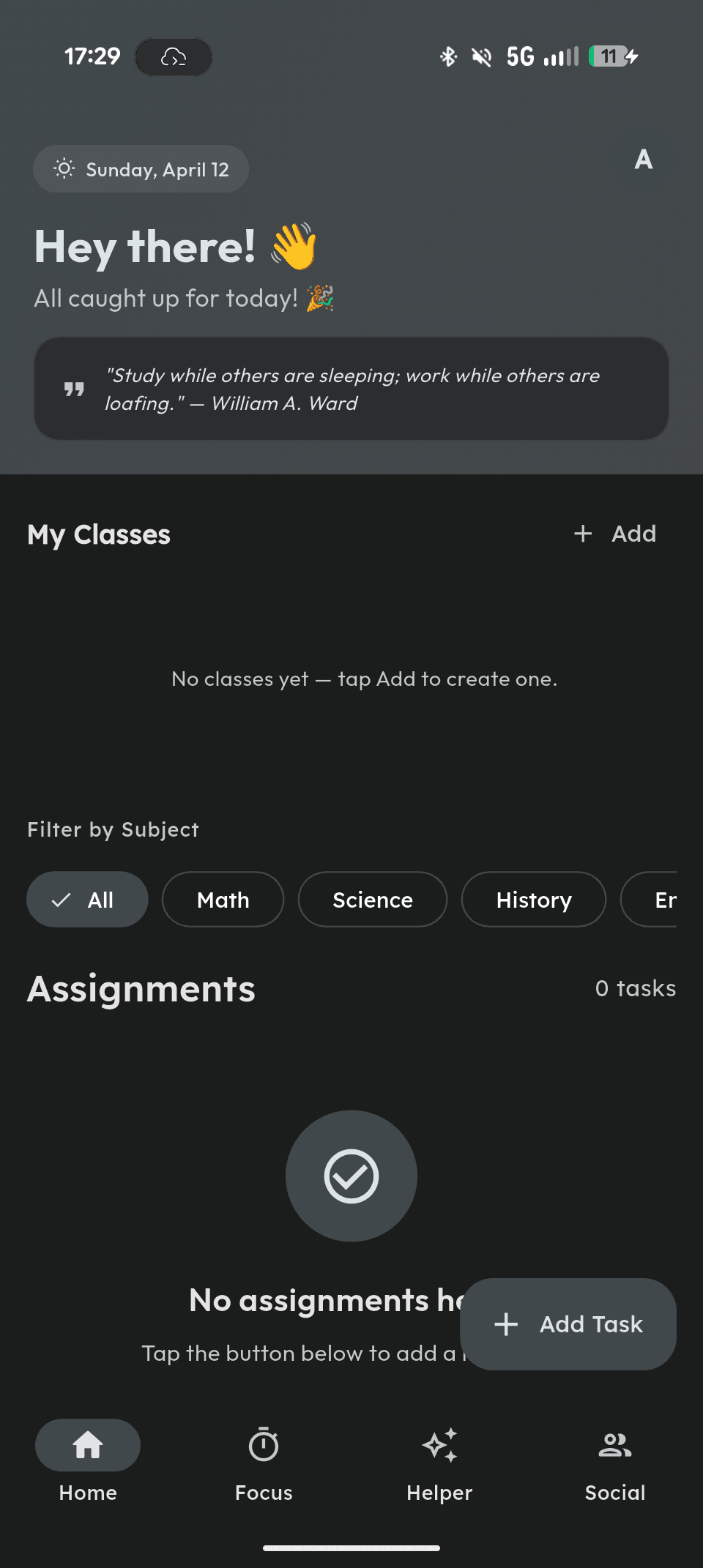Tap the Sunday, April 12 date chip
703x1568 pixels.
[x=141, y=168]
